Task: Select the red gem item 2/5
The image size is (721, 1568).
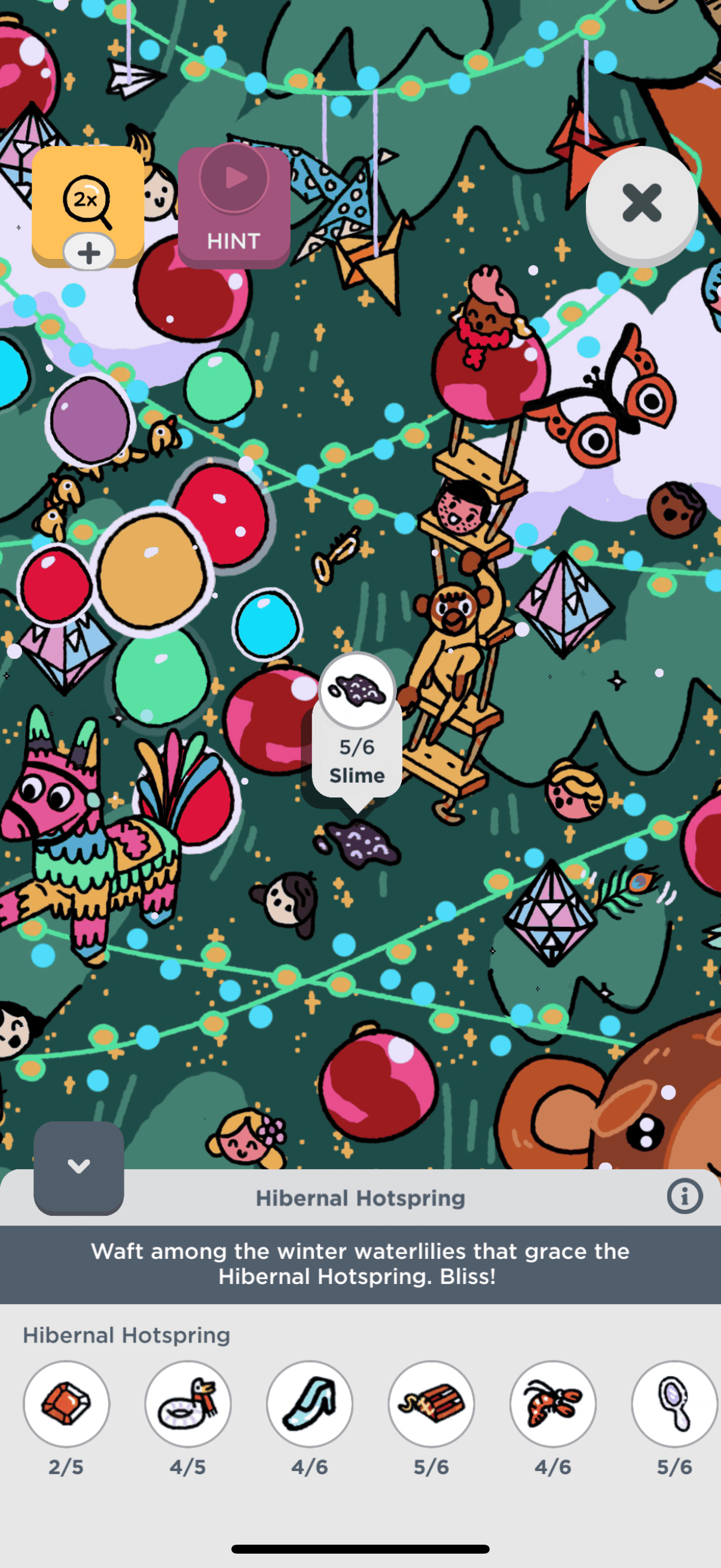Action: [x=66, y=1403]
